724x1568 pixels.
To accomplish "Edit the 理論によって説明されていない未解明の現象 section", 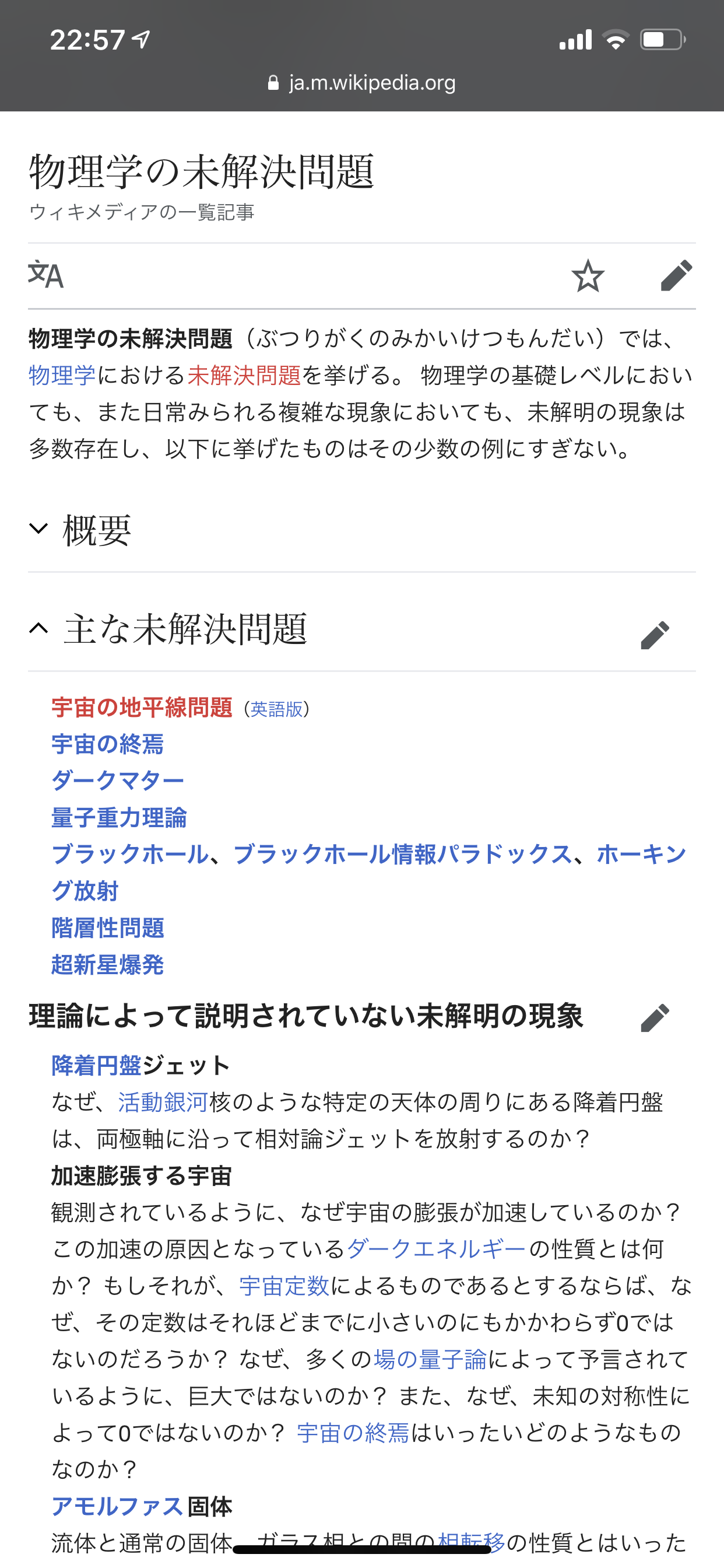I will point(655,1018).
